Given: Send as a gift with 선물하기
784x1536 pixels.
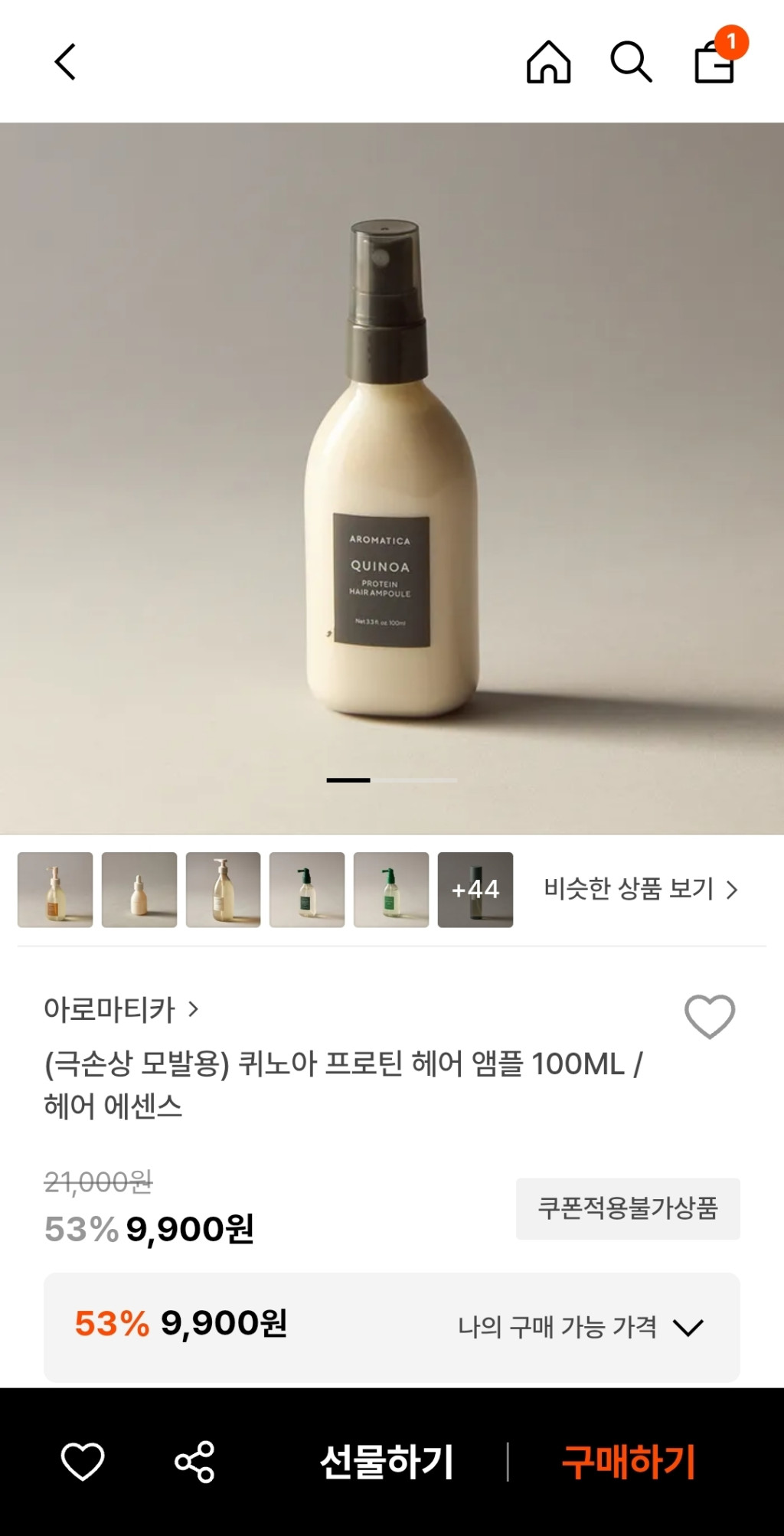Looking at the screenshot, I should [x=387, y=1461].
